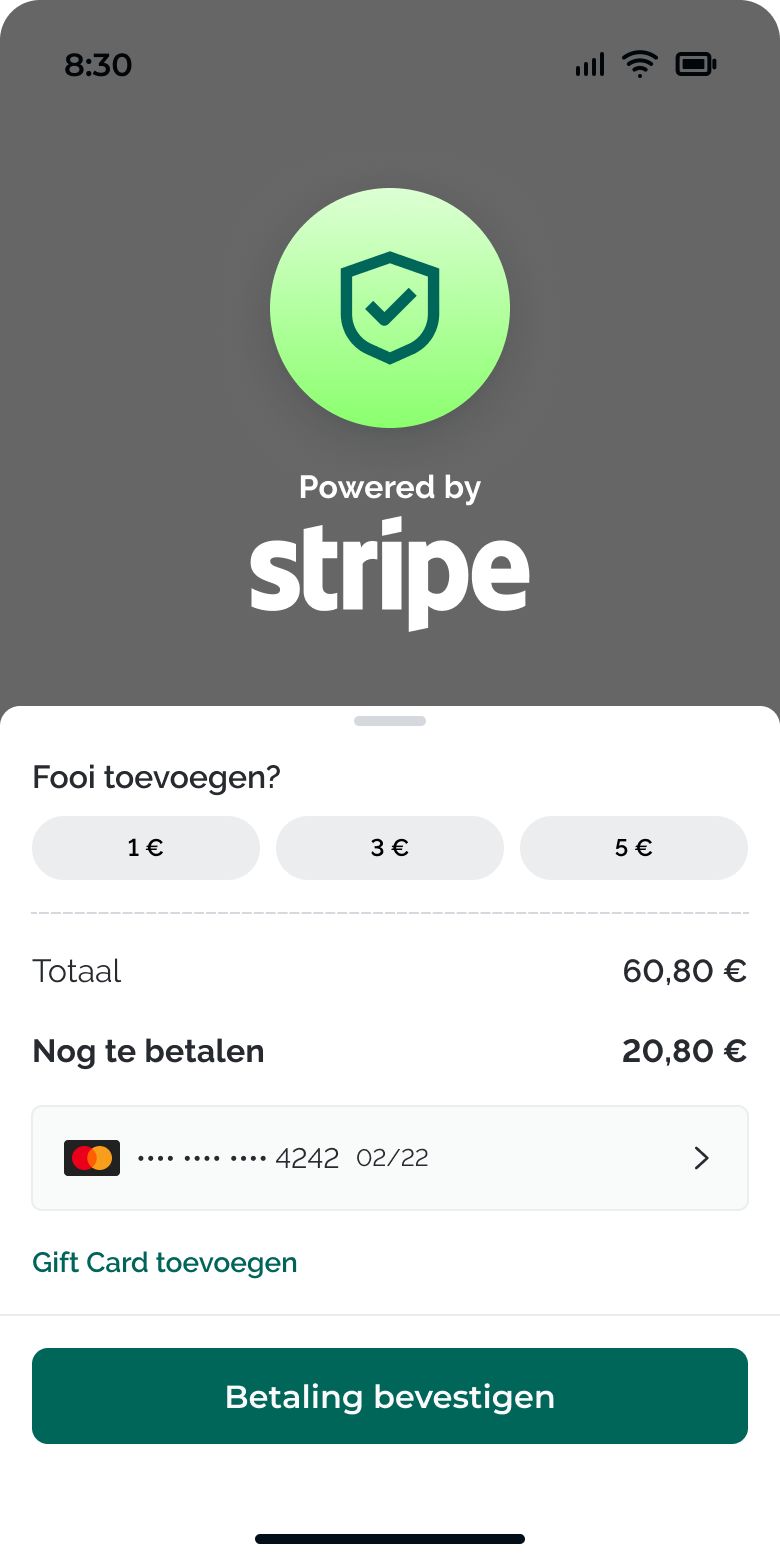Tap the battery icon in the status bar

[696, 63]
